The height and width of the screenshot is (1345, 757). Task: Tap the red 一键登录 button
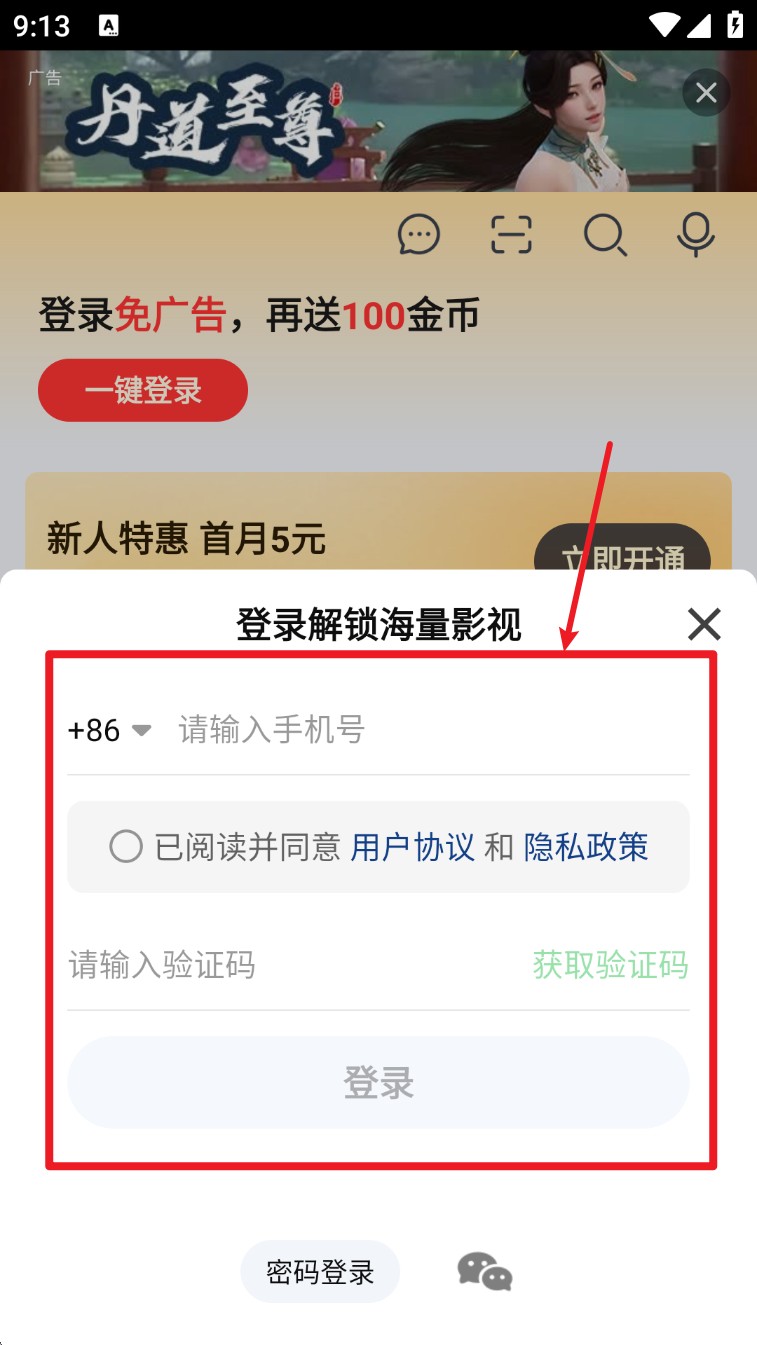pyautogui.click(x=143, y=390)
